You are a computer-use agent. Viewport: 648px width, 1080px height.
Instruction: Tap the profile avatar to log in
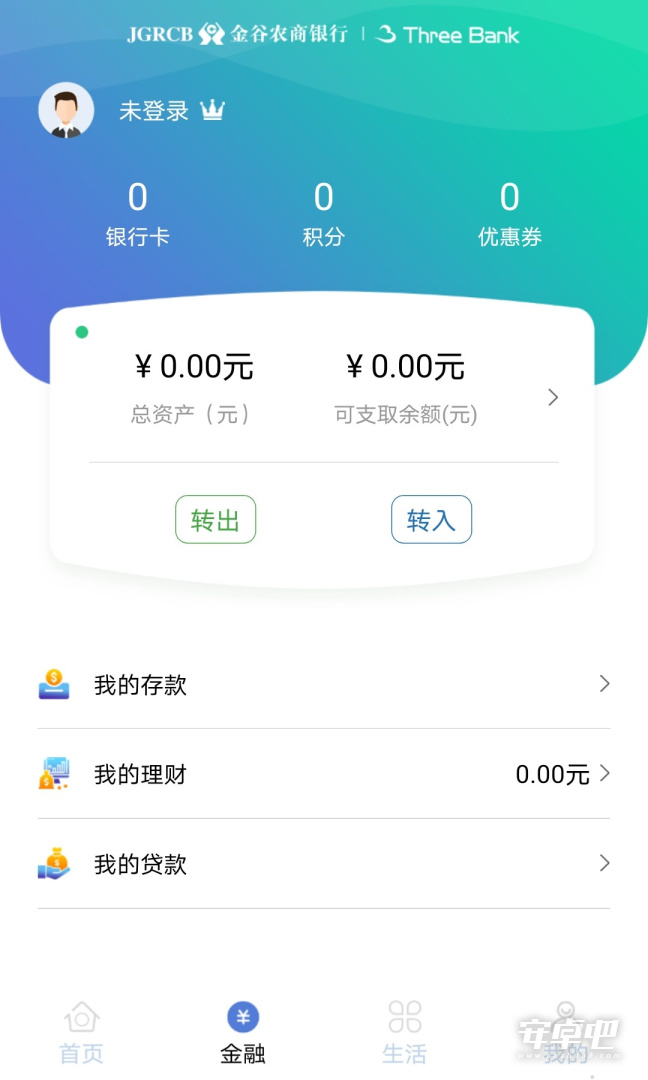66,110
